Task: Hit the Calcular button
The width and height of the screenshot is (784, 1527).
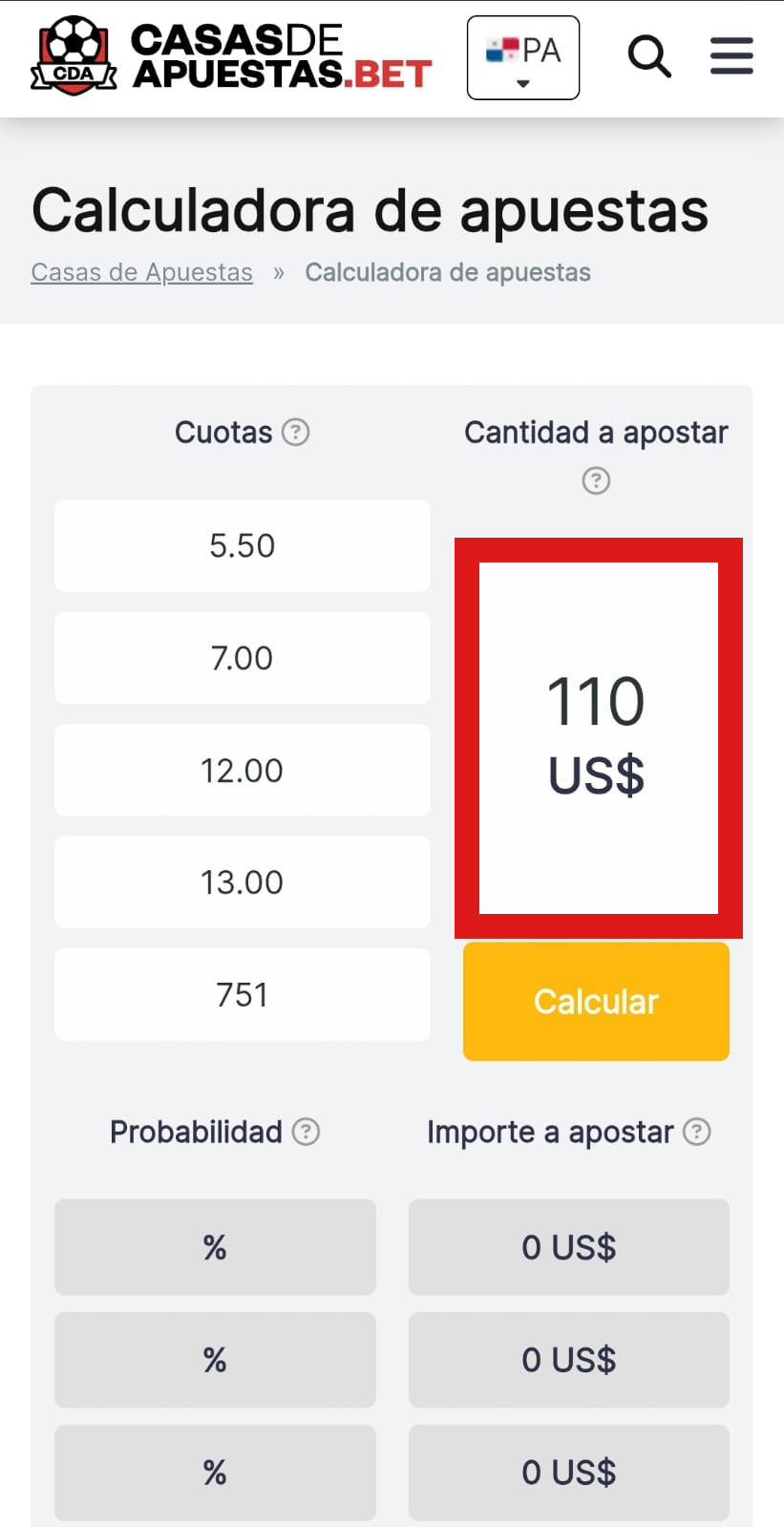Action: click(x=596, y=1002)
